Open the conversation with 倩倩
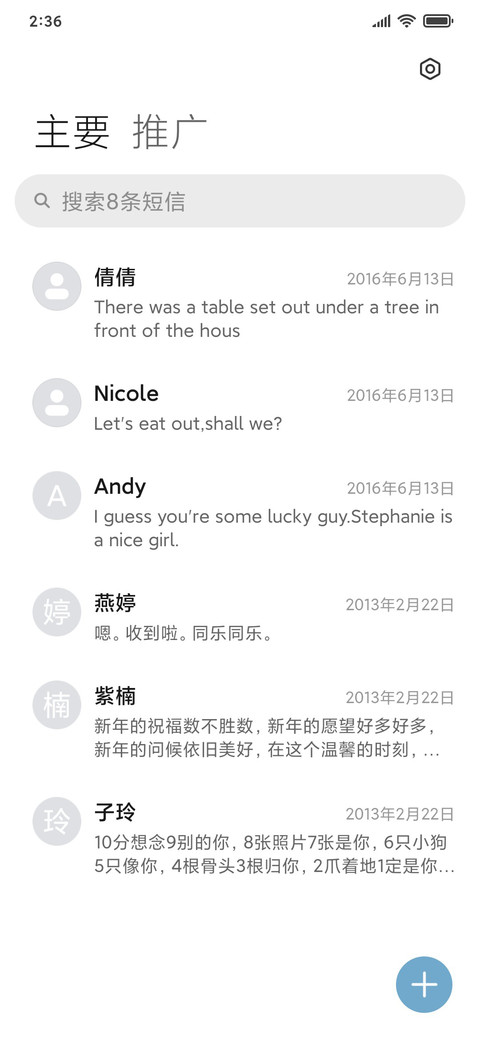This screenshot has height=1040, width=480. pos(240,303)
